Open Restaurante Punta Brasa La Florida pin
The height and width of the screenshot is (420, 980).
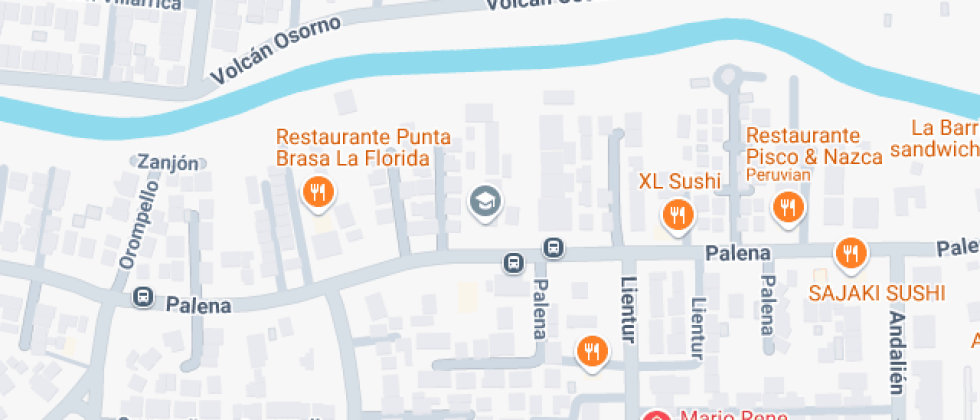(x=317, y=192)
